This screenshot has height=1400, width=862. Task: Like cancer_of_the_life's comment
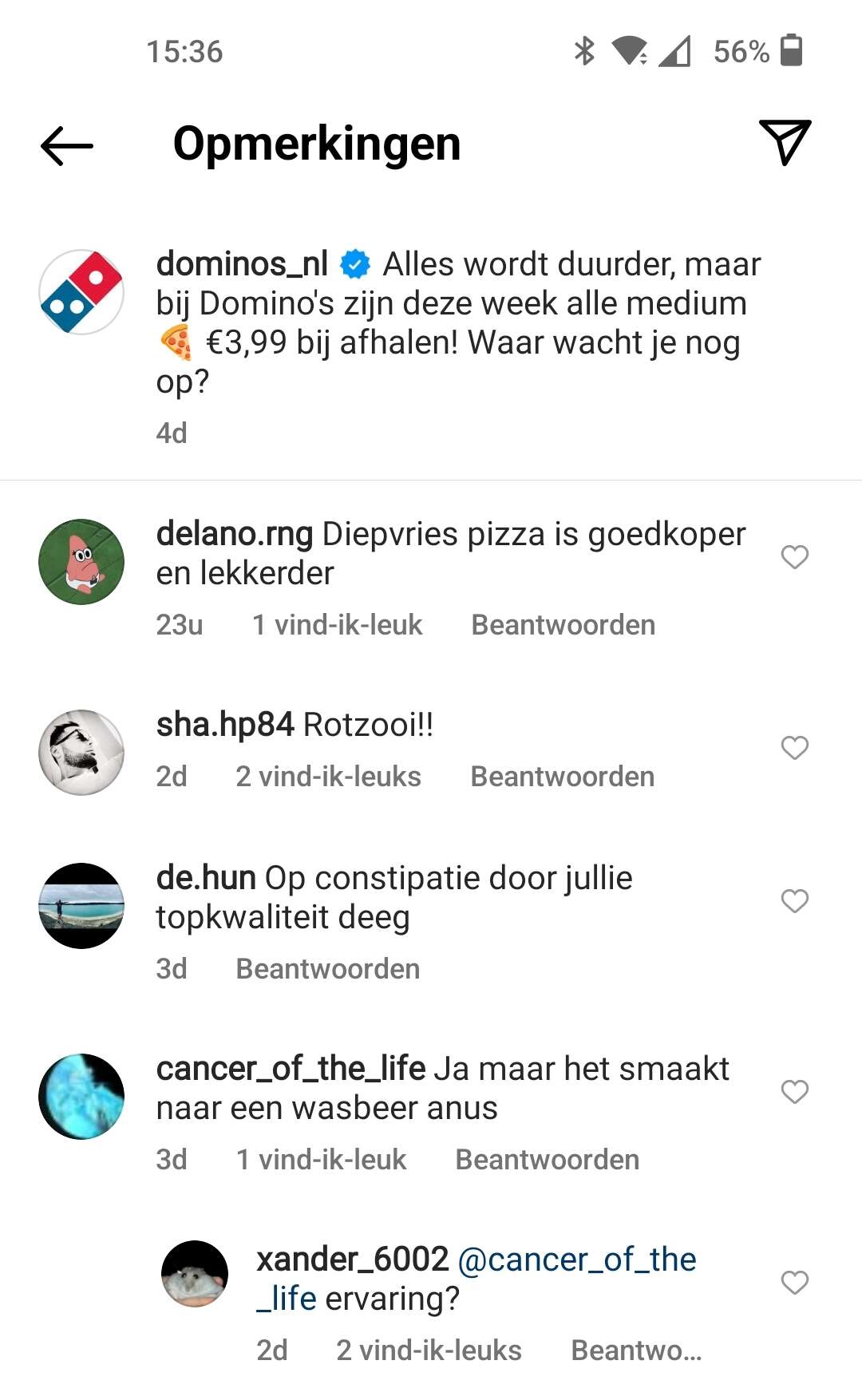[x=794, y=1091]
